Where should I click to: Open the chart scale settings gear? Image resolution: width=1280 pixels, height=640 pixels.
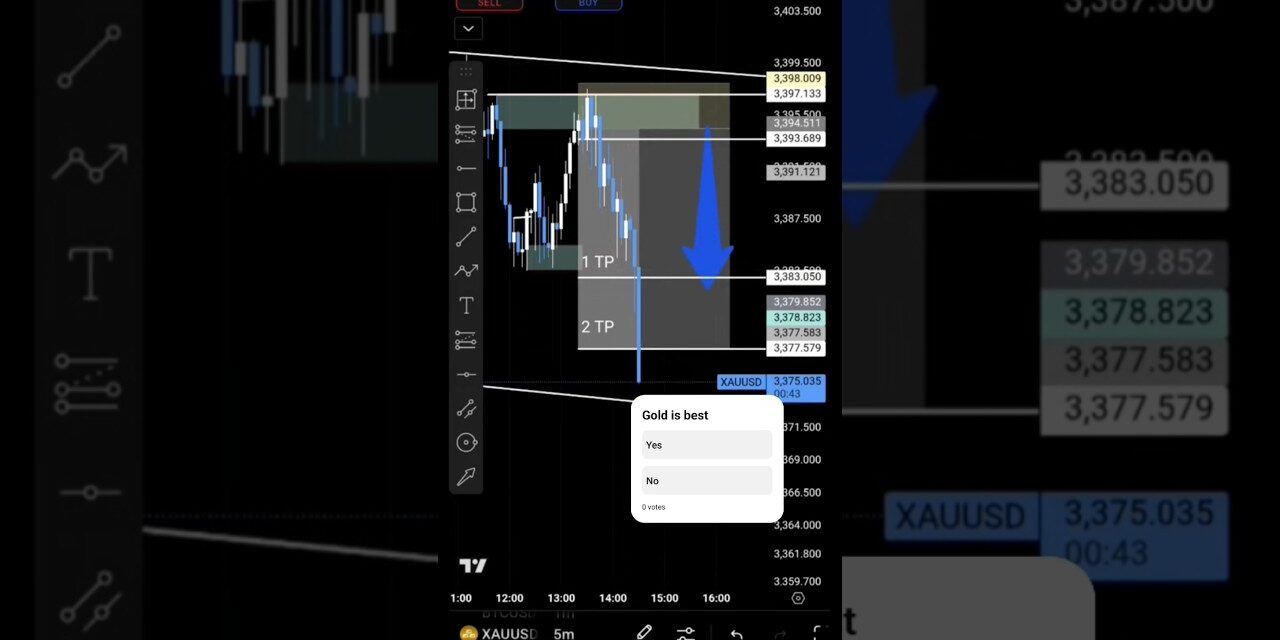tap(798, 598)
